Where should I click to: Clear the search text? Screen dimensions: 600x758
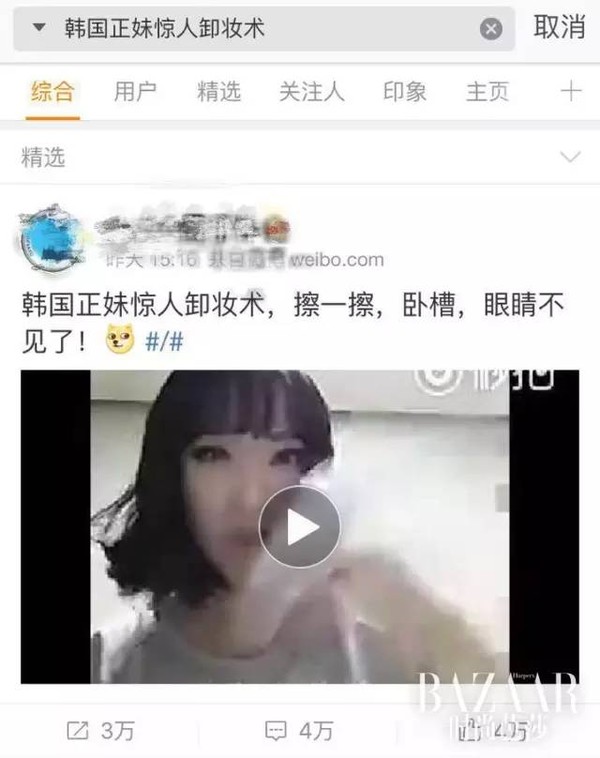click(x=490, y=29)
